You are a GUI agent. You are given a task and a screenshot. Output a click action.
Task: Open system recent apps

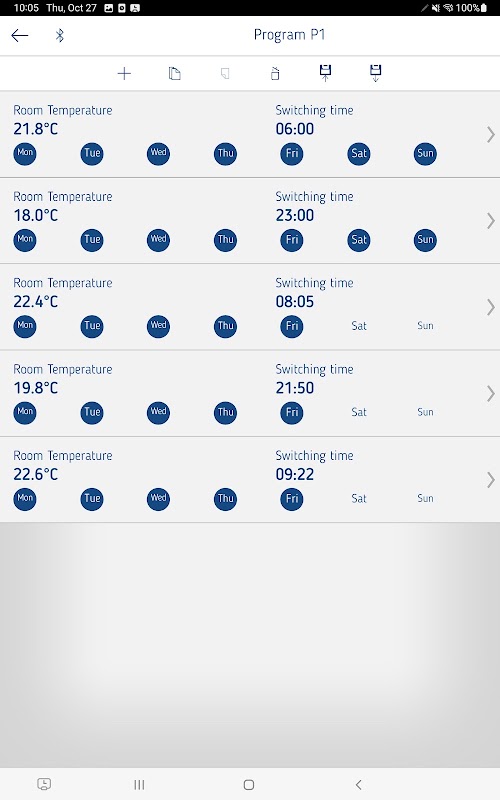tap(139, 785)
